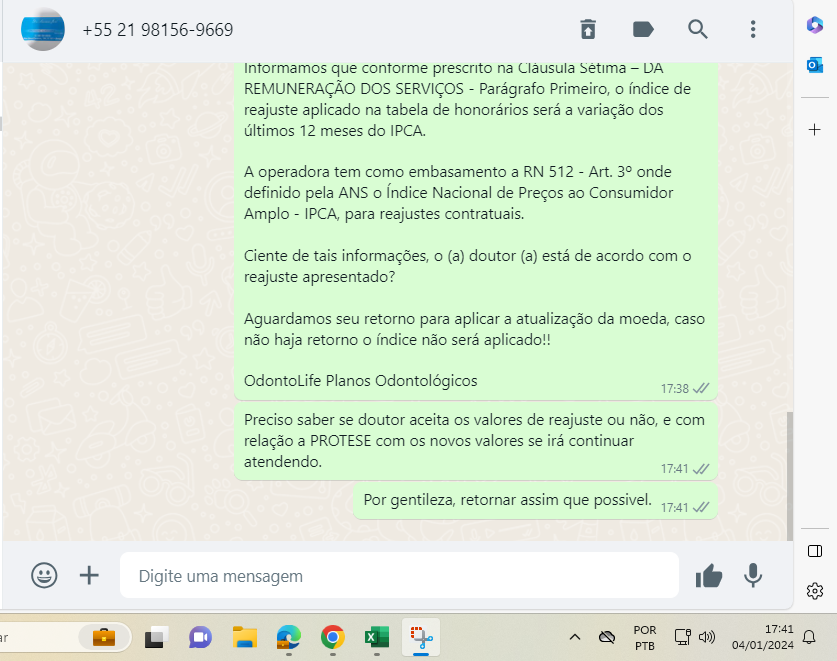Tap the delete chat trash icon

coord(588,30)
